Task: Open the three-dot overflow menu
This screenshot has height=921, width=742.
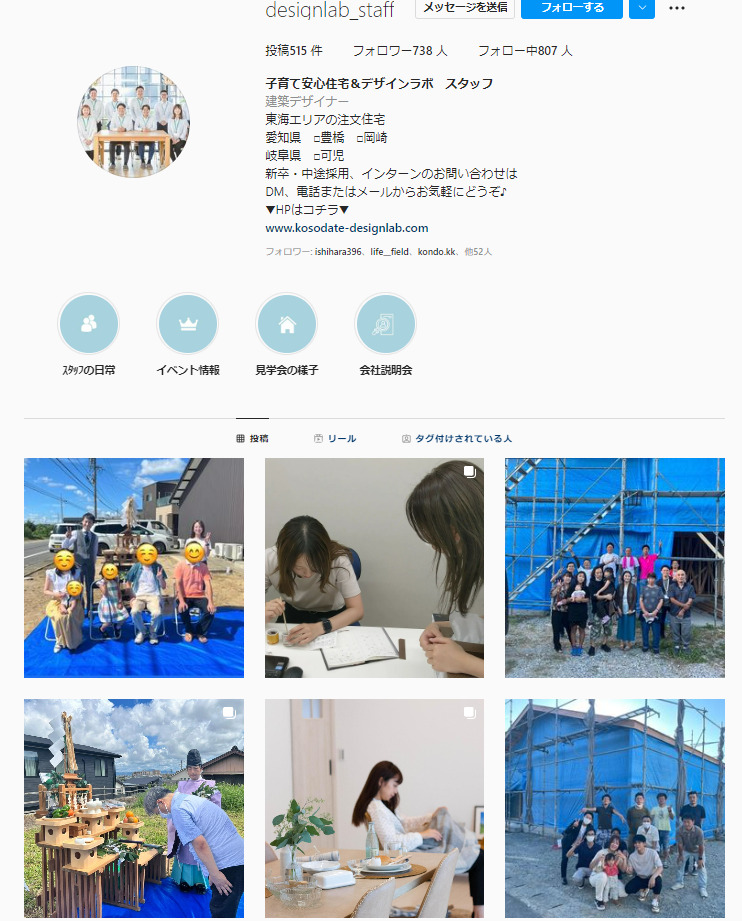Action: tap(677, 8)
